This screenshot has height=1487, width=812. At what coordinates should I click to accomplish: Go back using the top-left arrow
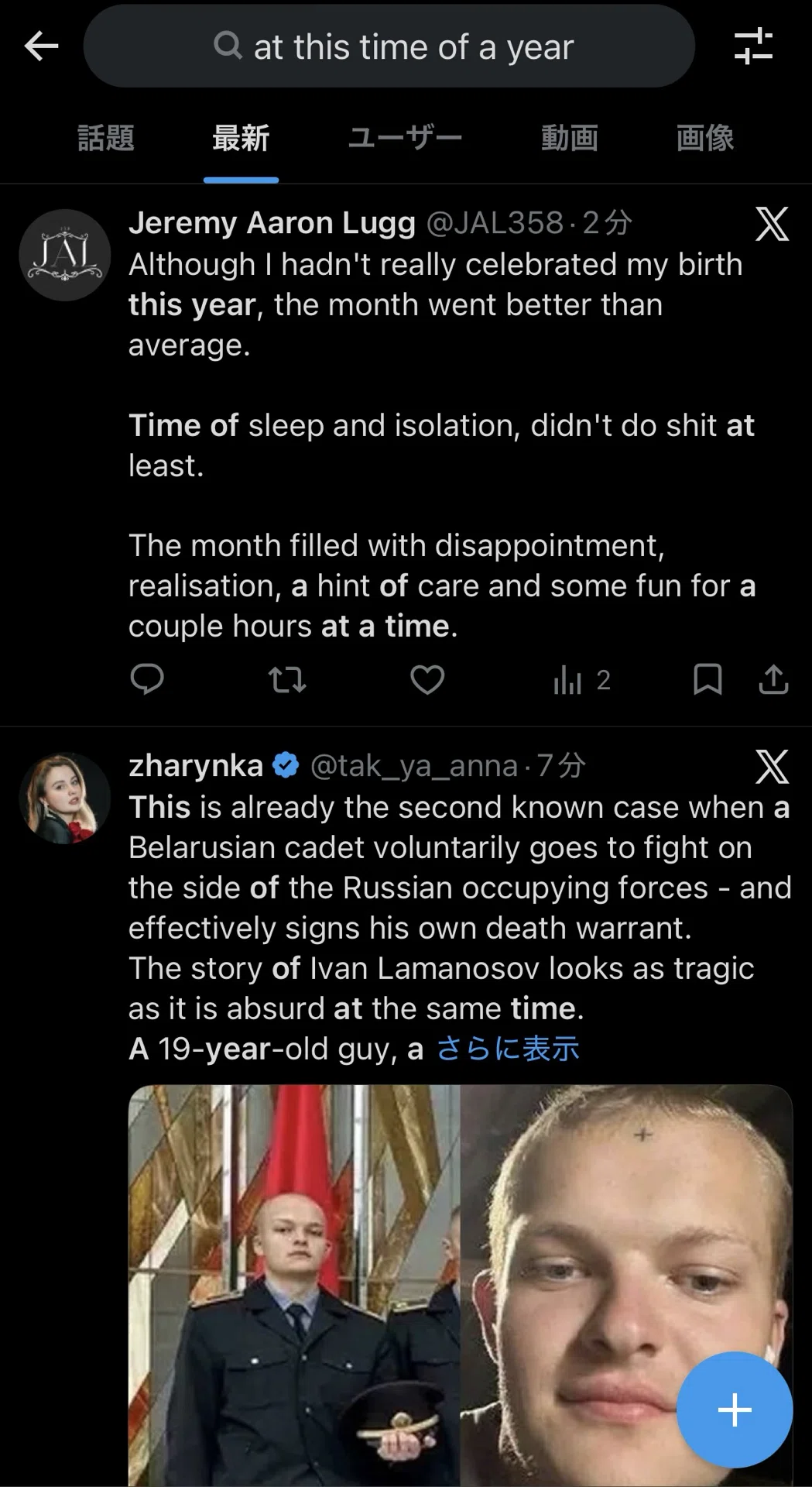tap(42, 46)
